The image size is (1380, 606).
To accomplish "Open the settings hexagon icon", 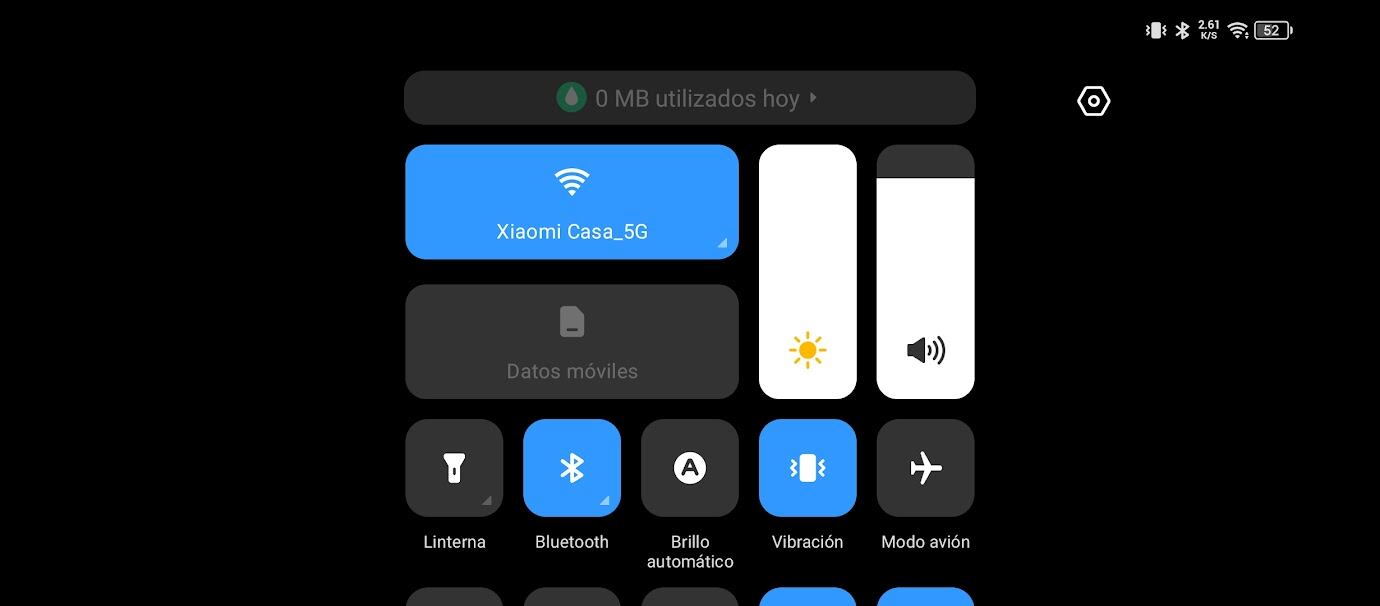I will [1093, 101].
